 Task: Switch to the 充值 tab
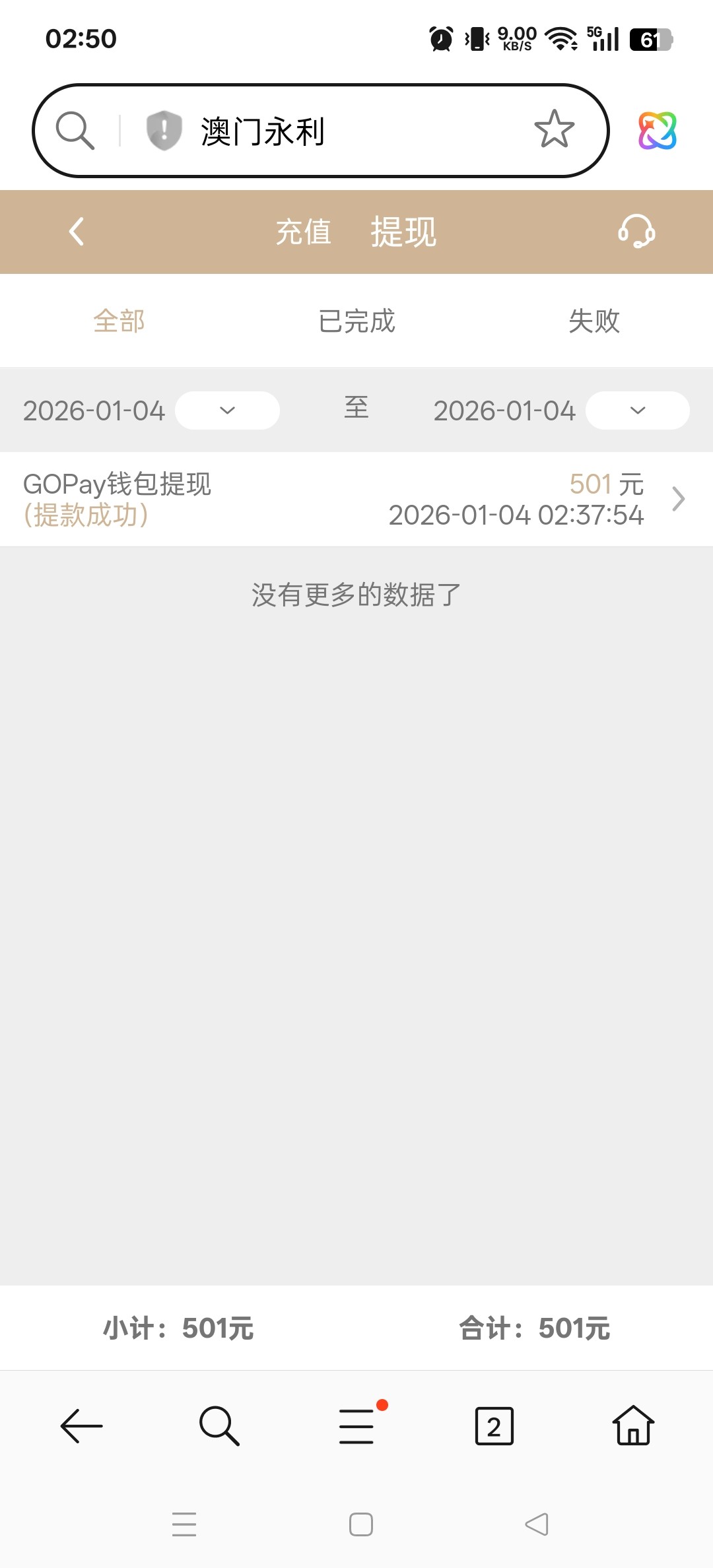(304, 232)
